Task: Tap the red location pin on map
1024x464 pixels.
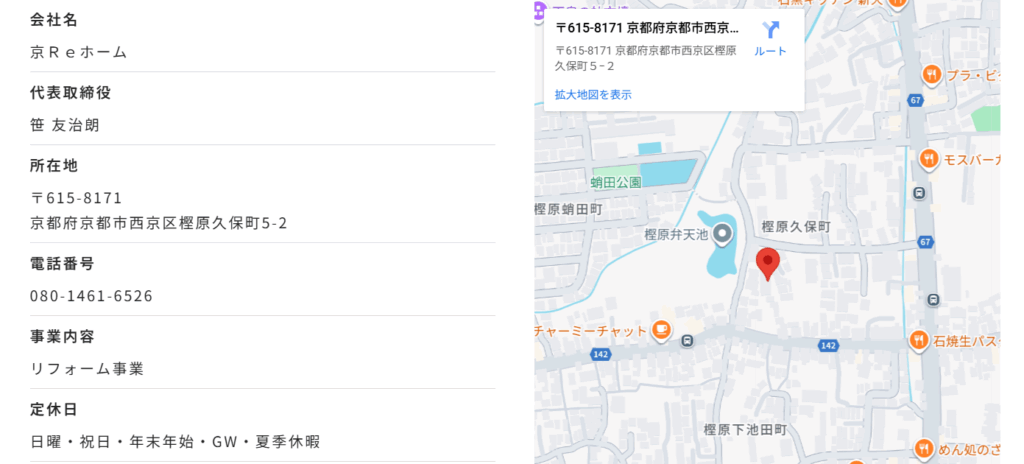Action: click(x=767, y=263)
